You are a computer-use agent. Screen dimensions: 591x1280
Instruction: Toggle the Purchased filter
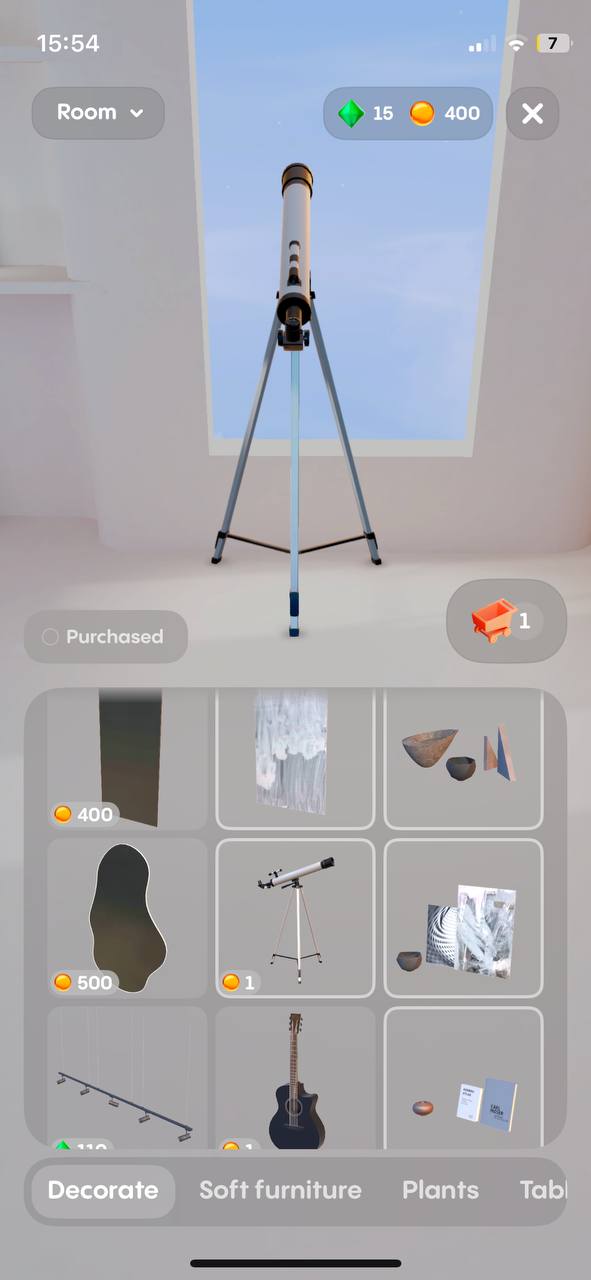click(x=106, y=637)
